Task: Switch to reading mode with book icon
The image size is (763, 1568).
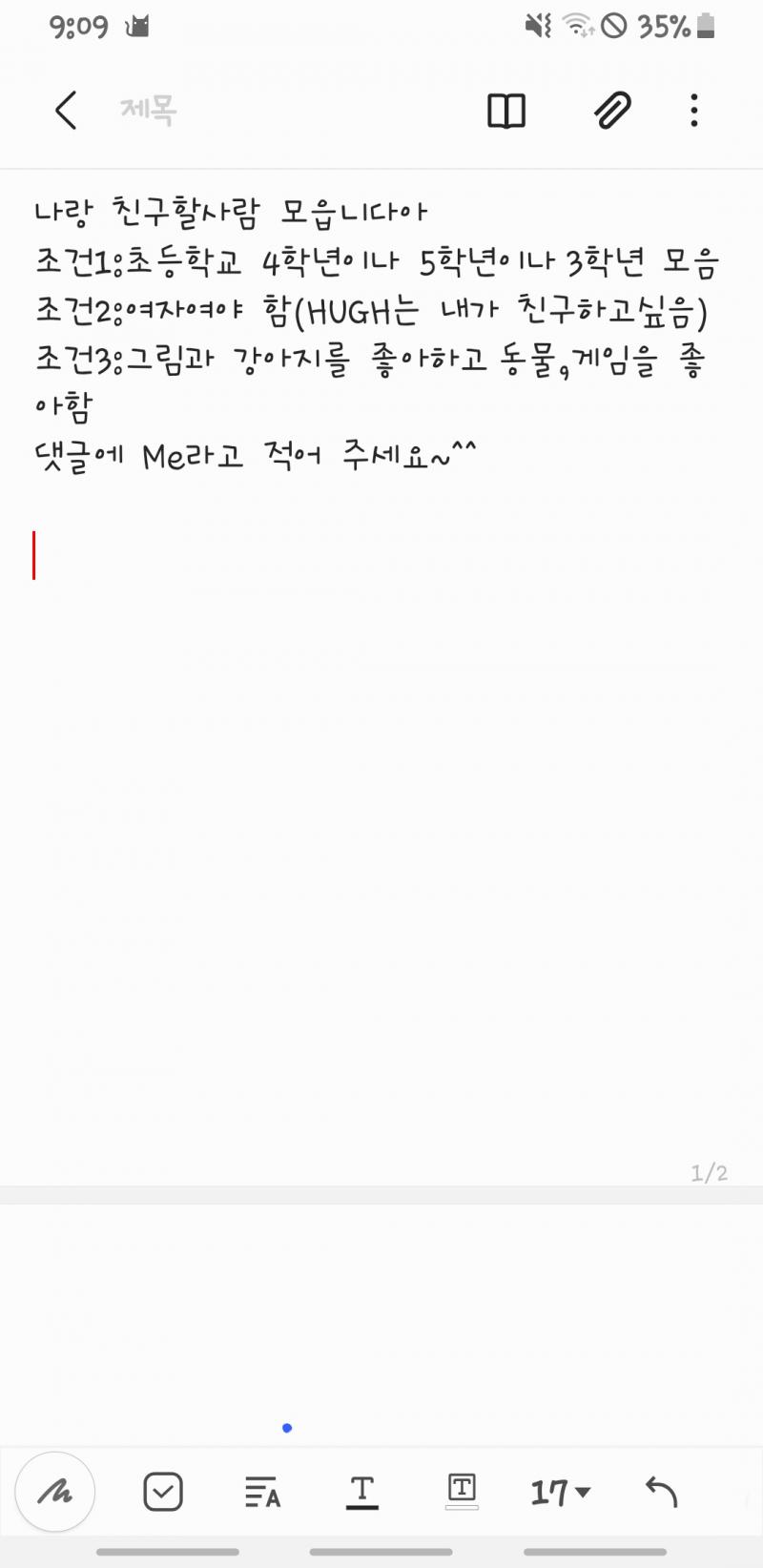Action: coord(506,111)
